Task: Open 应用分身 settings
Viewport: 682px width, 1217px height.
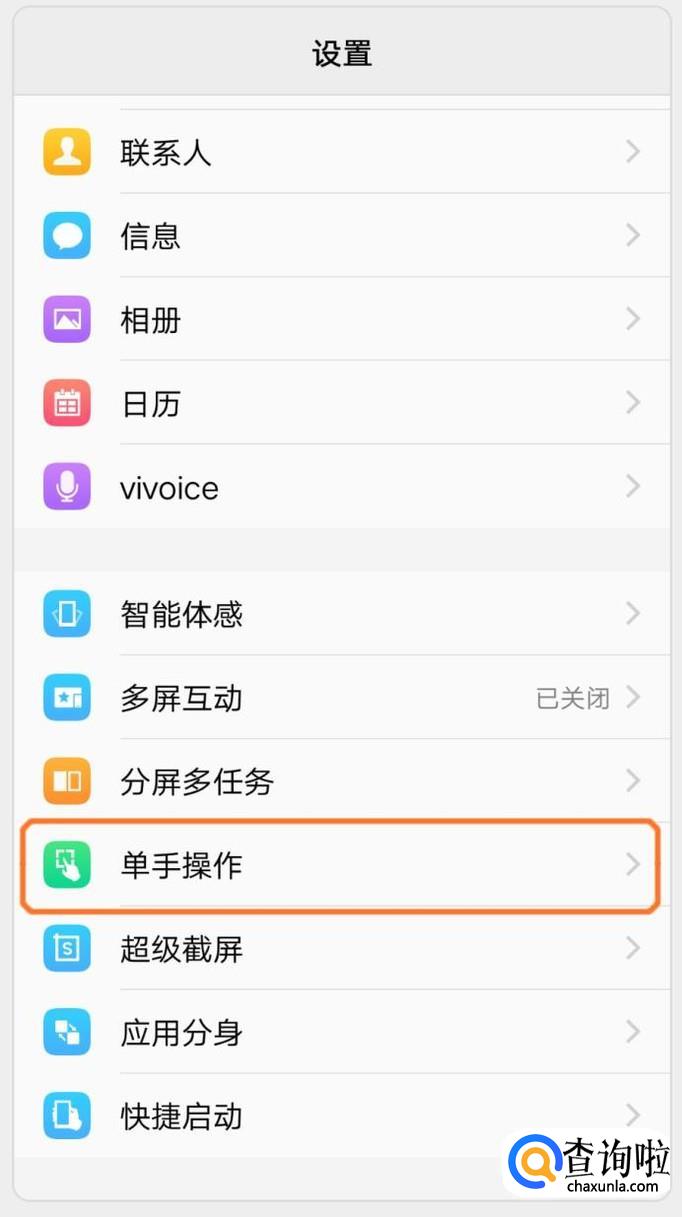Action: click(x=340, y=1032)
